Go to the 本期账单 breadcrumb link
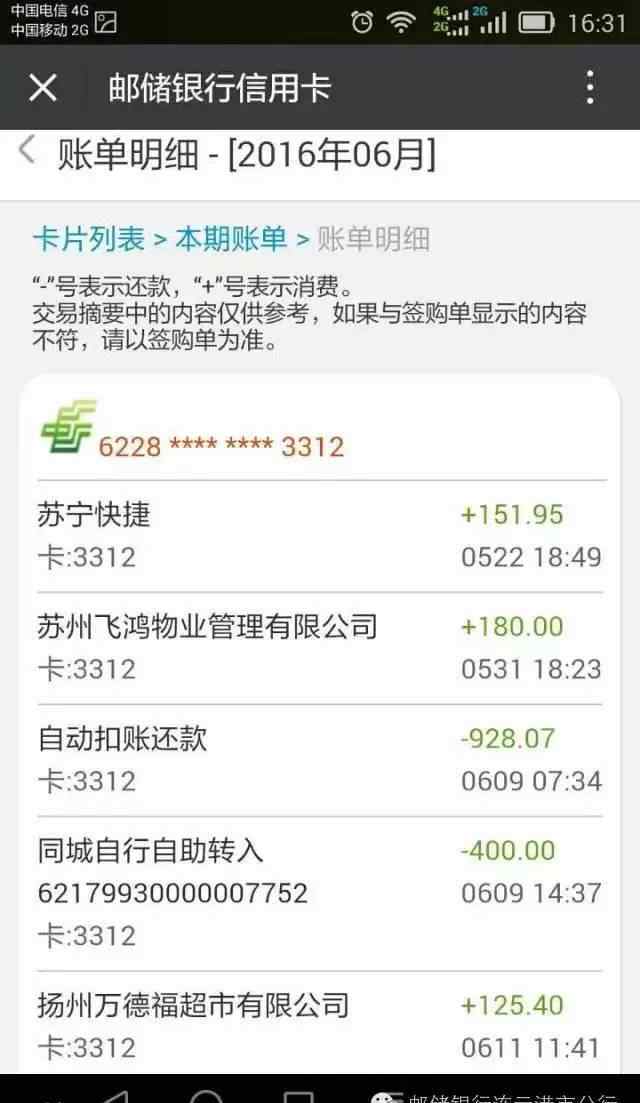The image size is (640, 1103). pyautogui.click(x=231, y=239)
